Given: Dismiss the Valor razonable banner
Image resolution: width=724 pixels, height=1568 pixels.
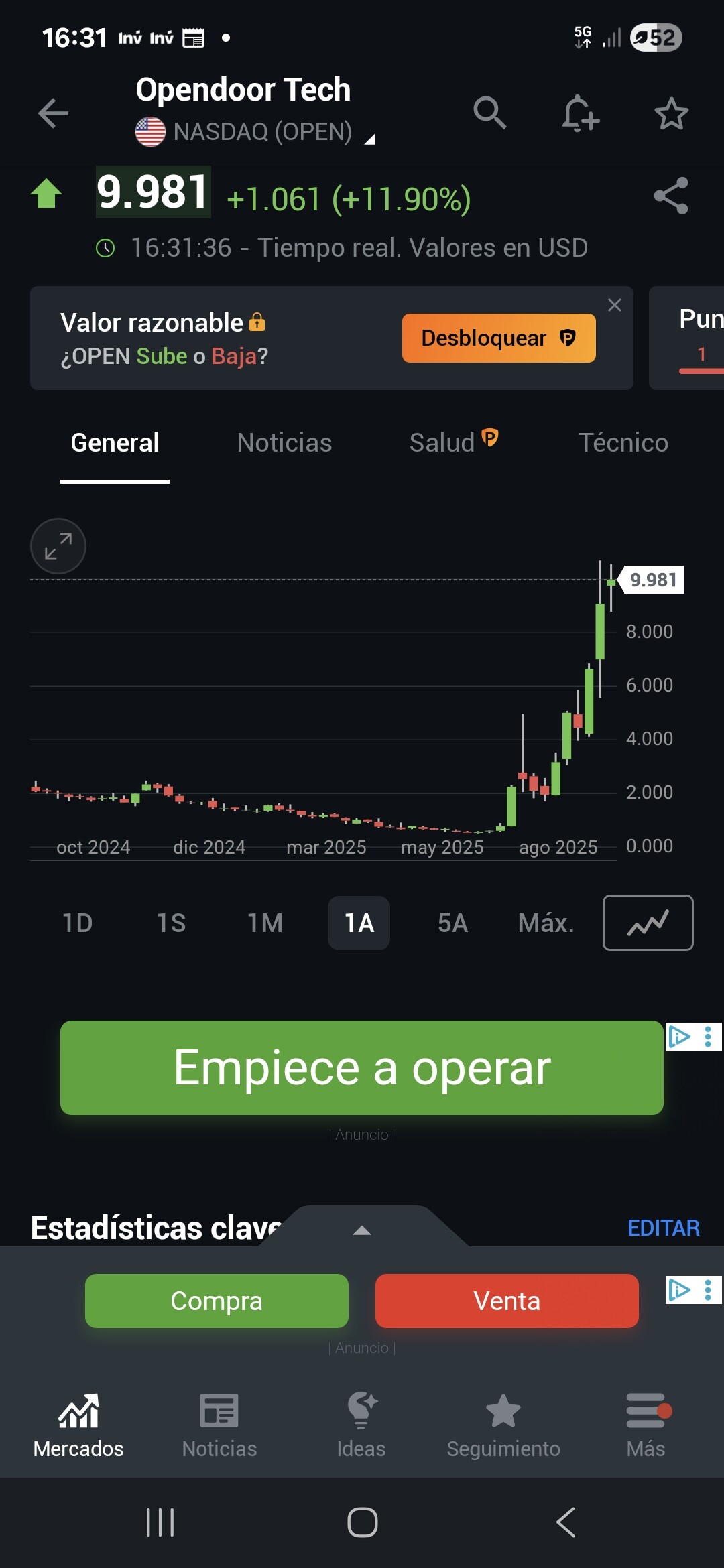Looking at the screenshot, I should tap(615, 305).
